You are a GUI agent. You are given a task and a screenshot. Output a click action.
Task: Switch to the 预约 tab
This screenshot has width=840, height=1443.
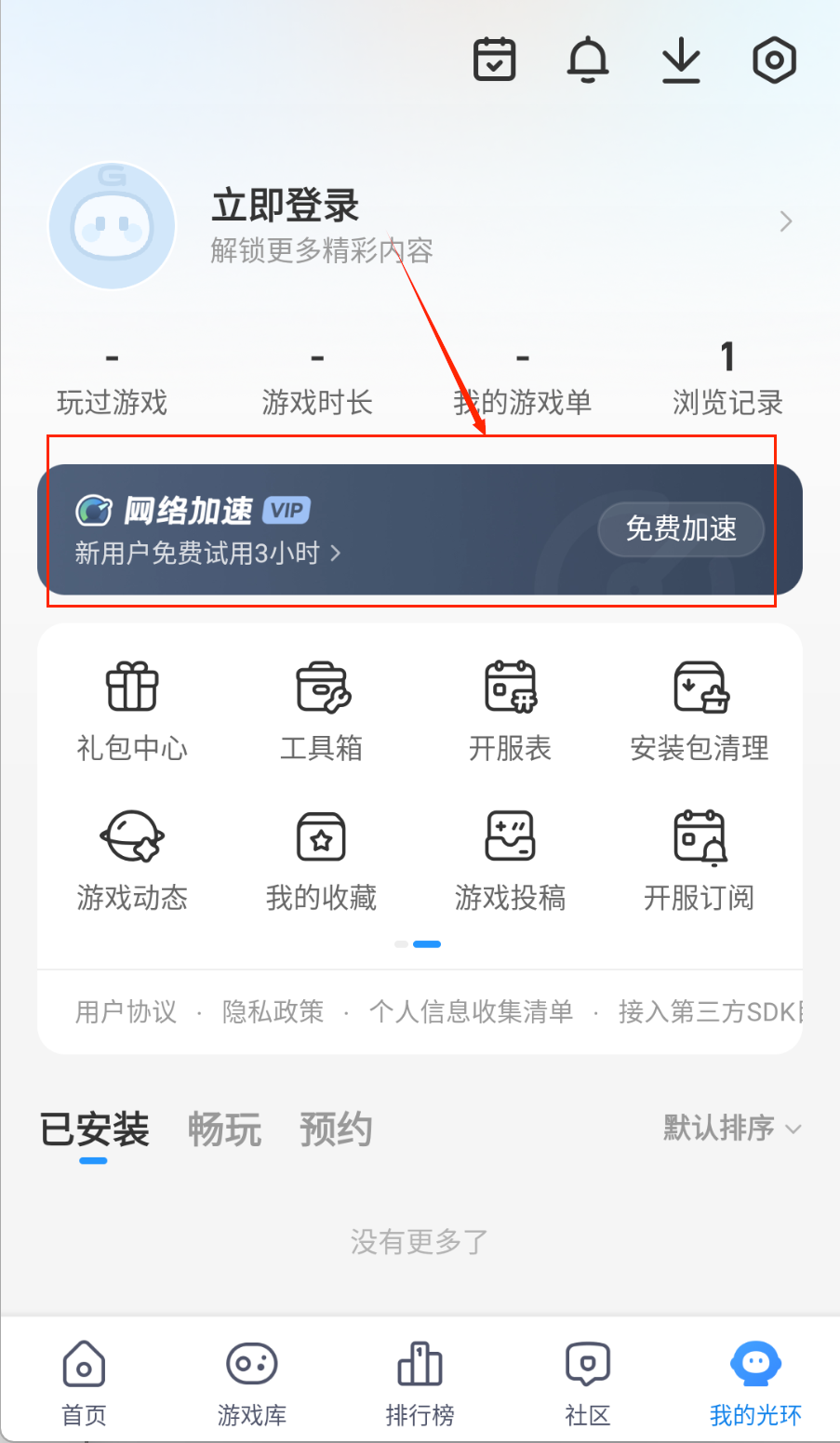pyautogui.click(x=336, y=1129)
